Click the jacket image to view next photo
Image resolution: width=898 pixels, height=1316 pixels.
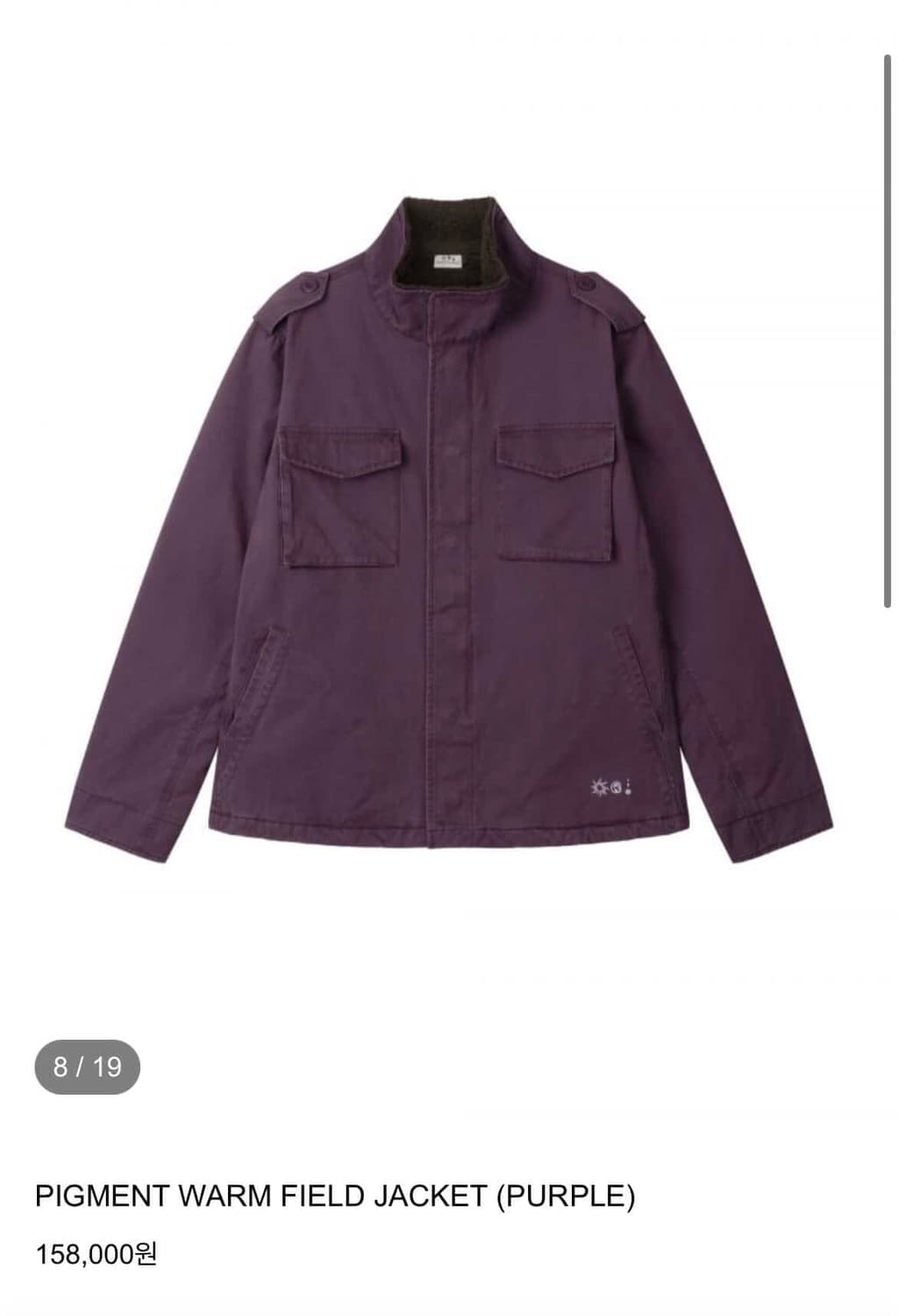(449, 544)
